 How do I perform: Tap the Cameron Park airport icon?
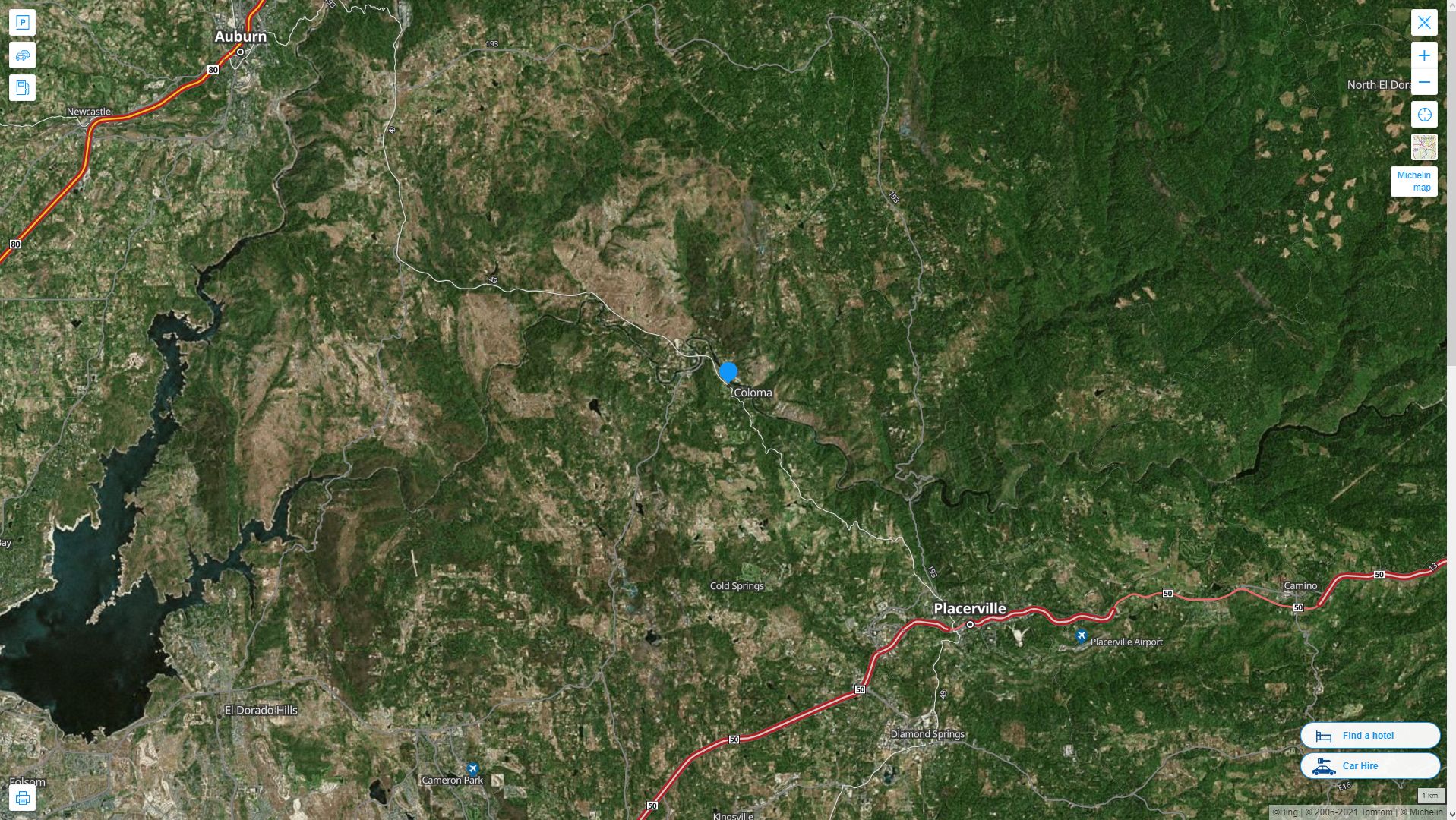472,768
